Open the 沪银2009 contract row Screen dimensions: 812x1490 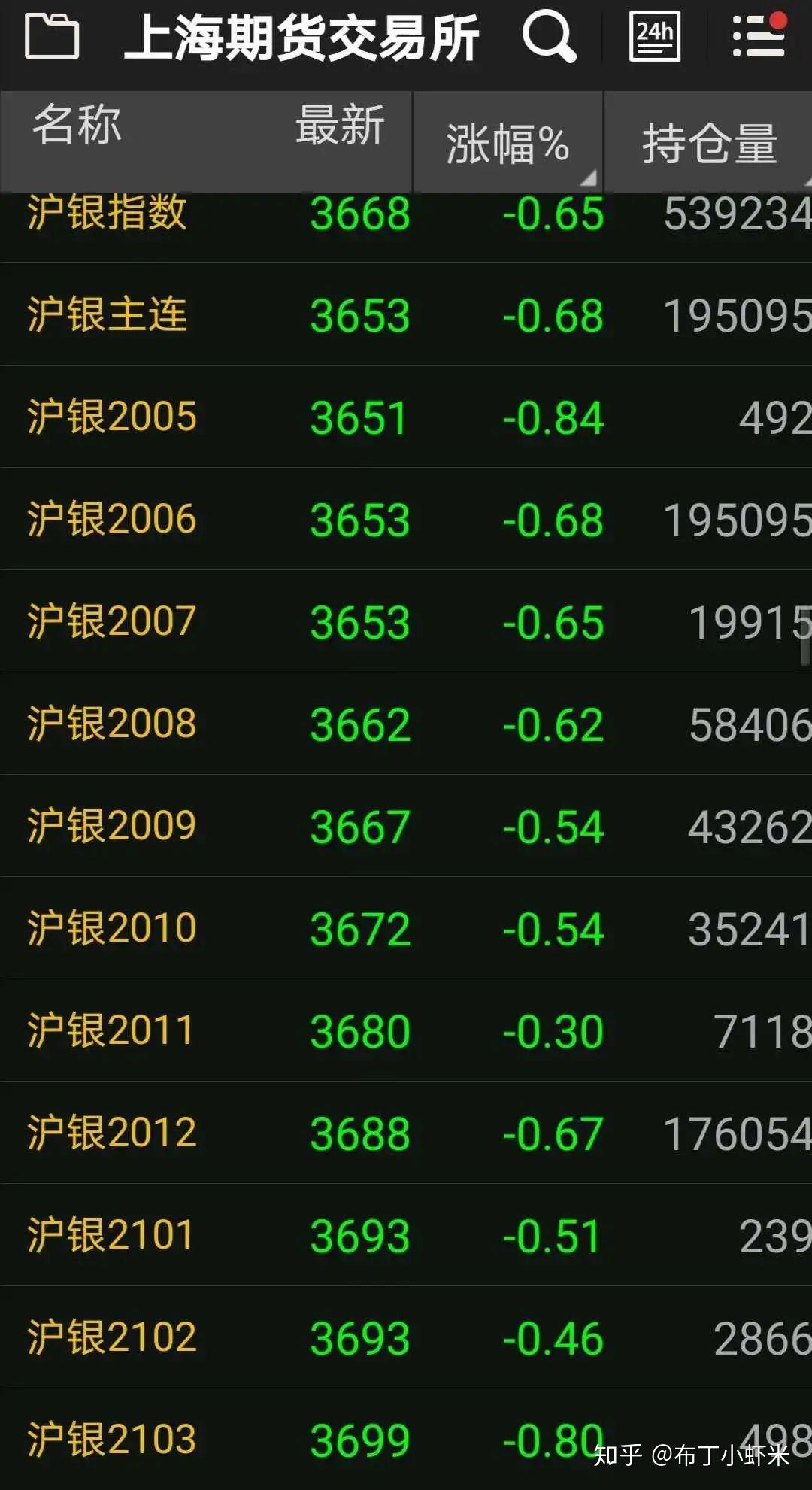tap(406, 826)
